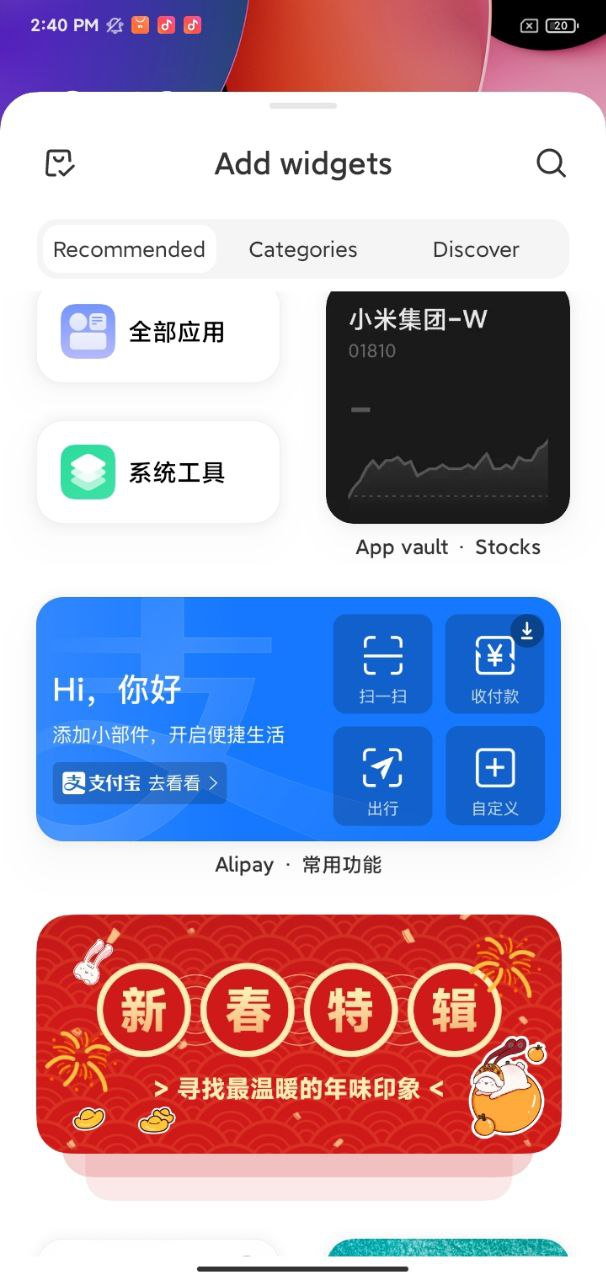Select the Recommended tab
The image size is (606, 1280).
129,249
